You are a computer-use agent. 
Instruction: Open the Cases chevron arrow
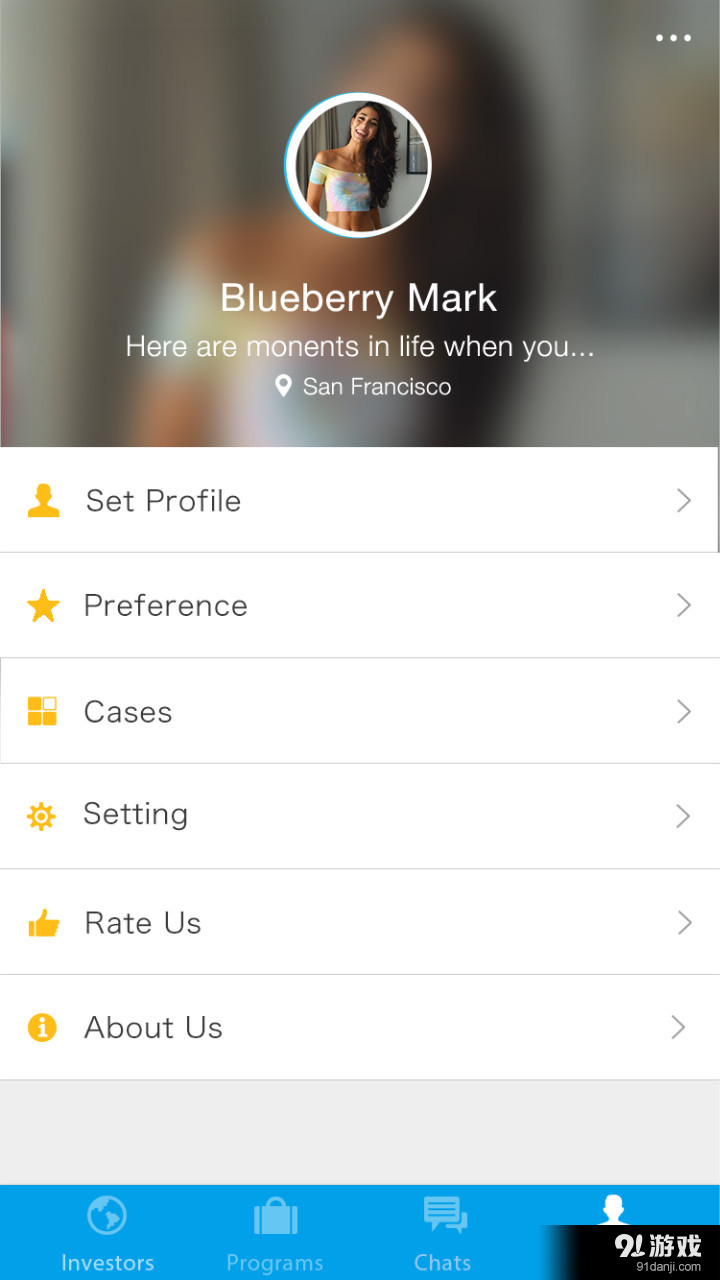coord(684,711)
